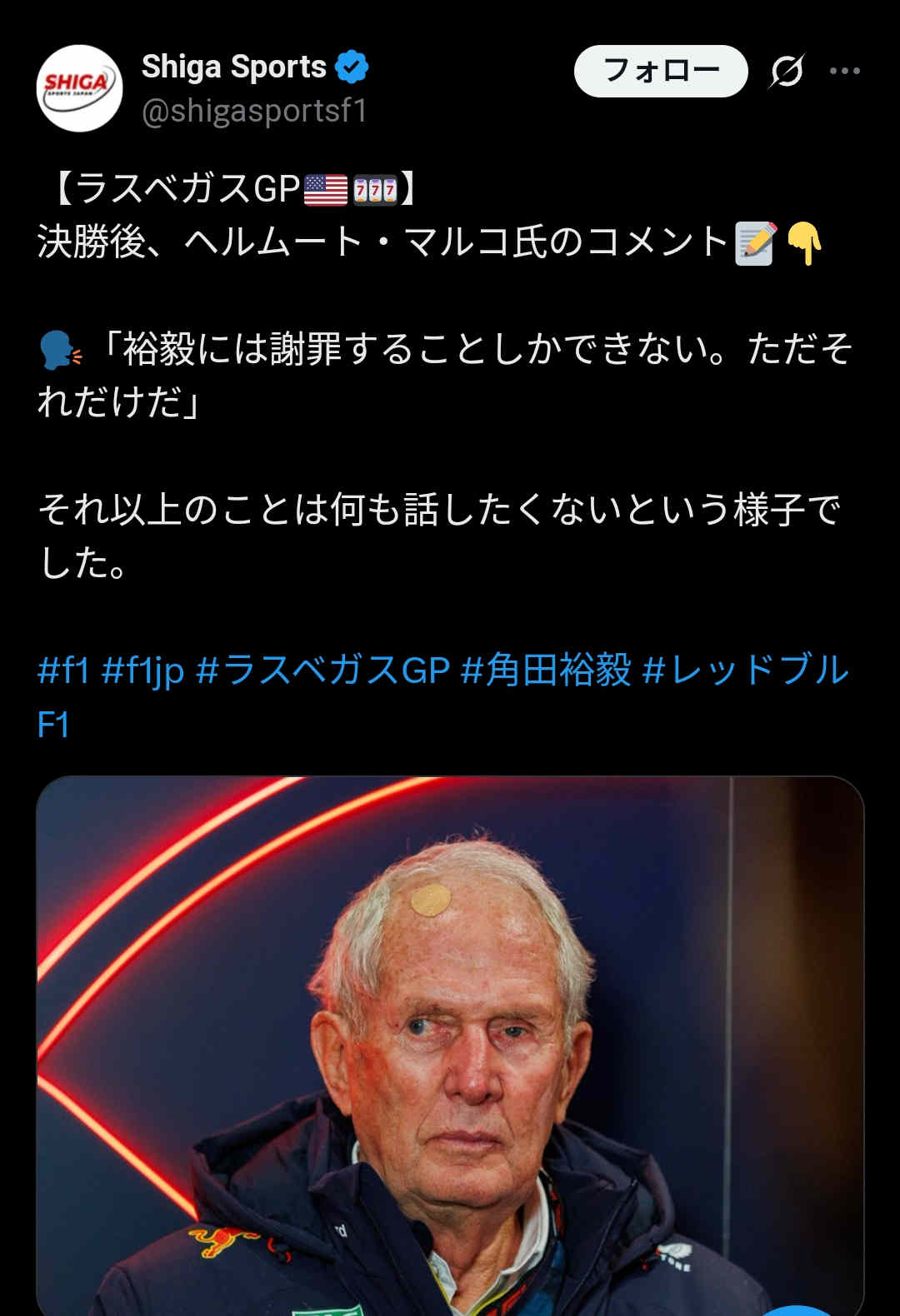Browse the #ラスベガスGP hashtag
Screen dimensions: 900x1316
[323, 670]
